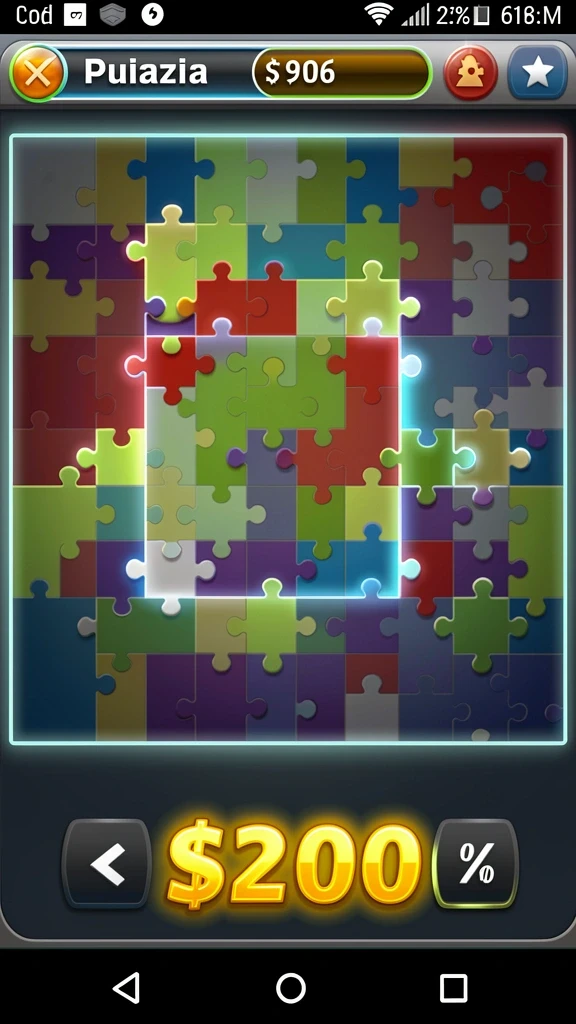This screenshot has height=1024, width=576.
Task: Go to the system home screen
Action: tap(291, 987)
